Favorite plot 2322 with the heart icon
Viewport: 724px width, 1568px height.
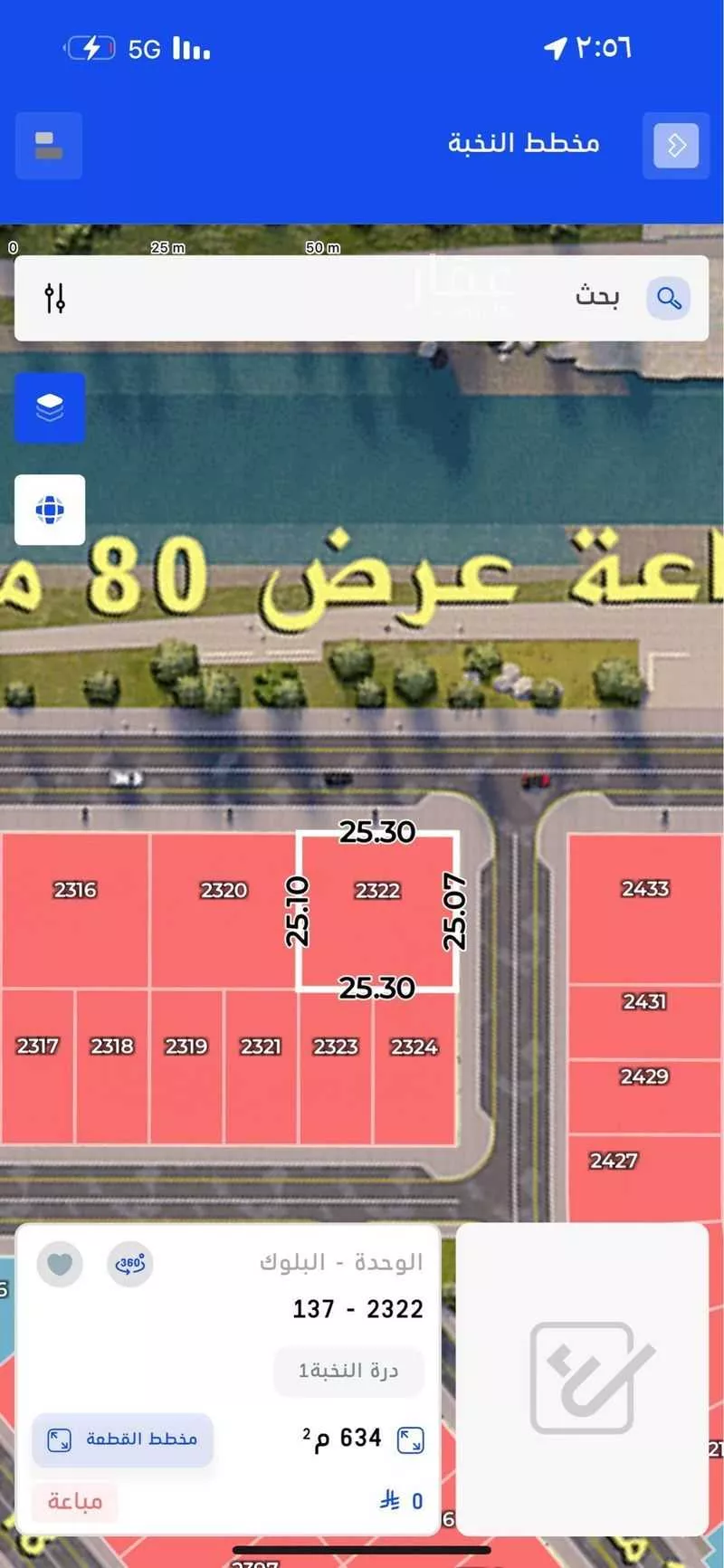click(60, 1263)
